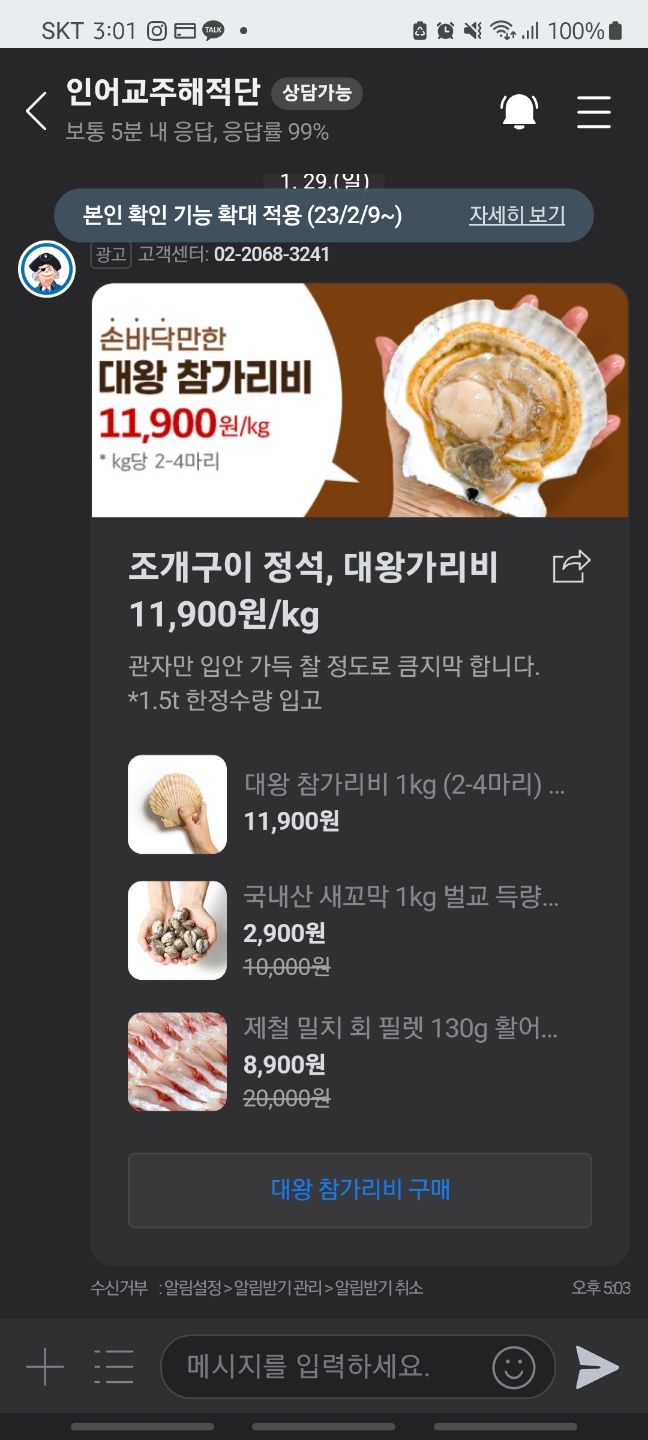Share this message card
The width and height of the screenshot is (648, 1440).
[572, 566]
